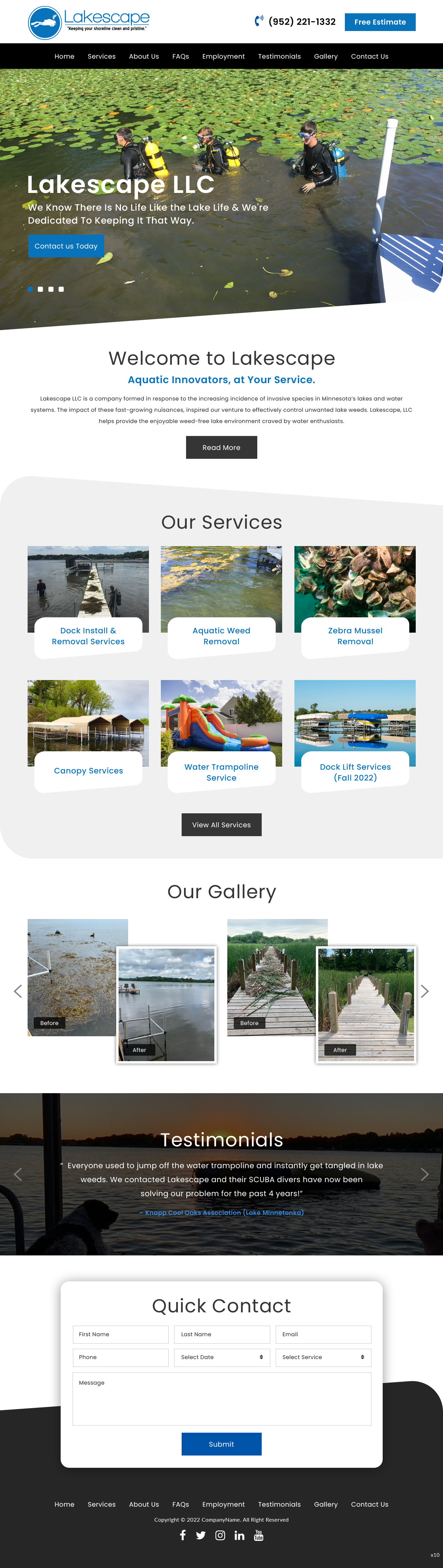Tap the Email input field

(323, 1334)
